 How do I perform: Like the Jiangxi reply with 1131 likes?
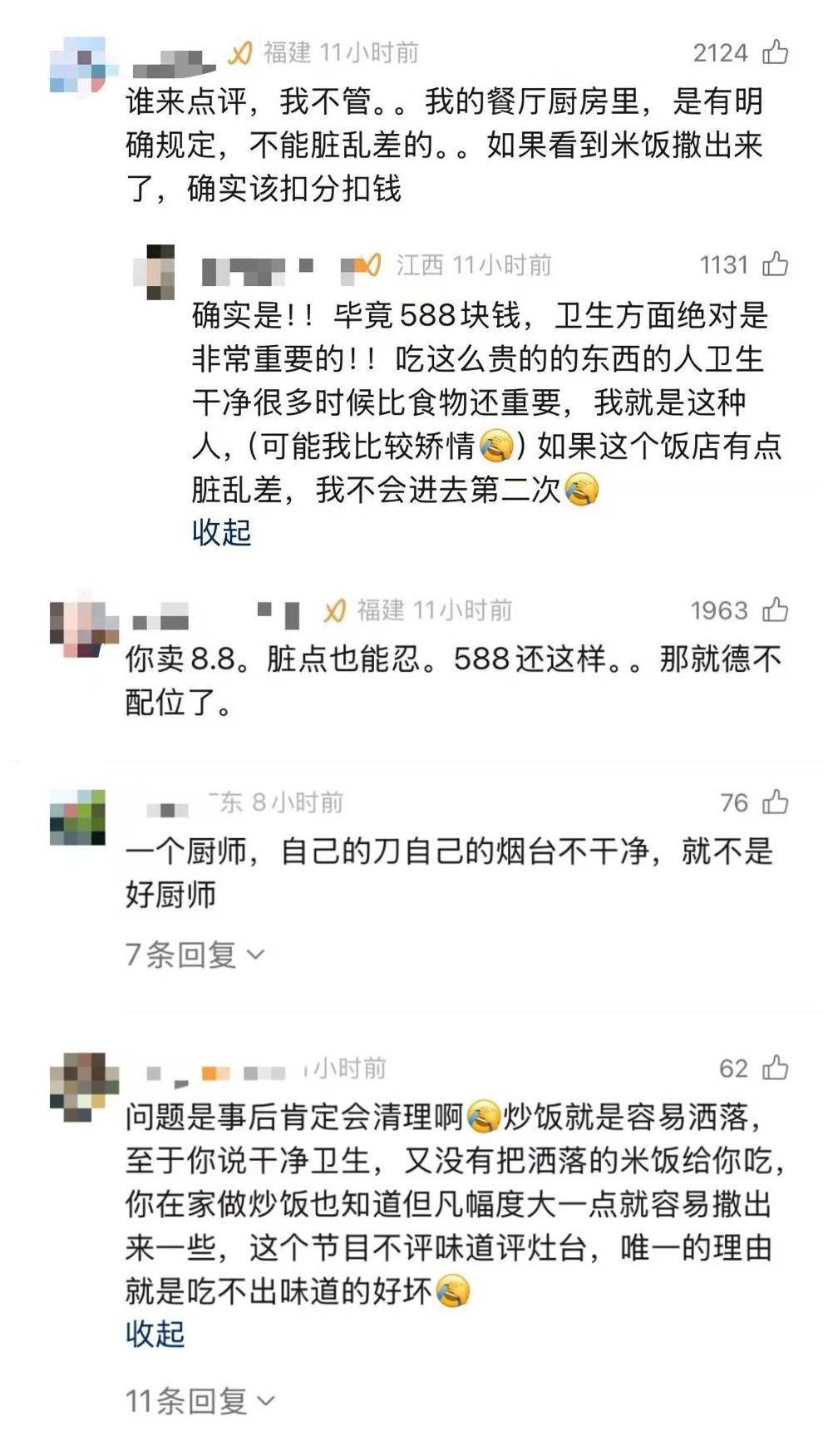(775, 264)
